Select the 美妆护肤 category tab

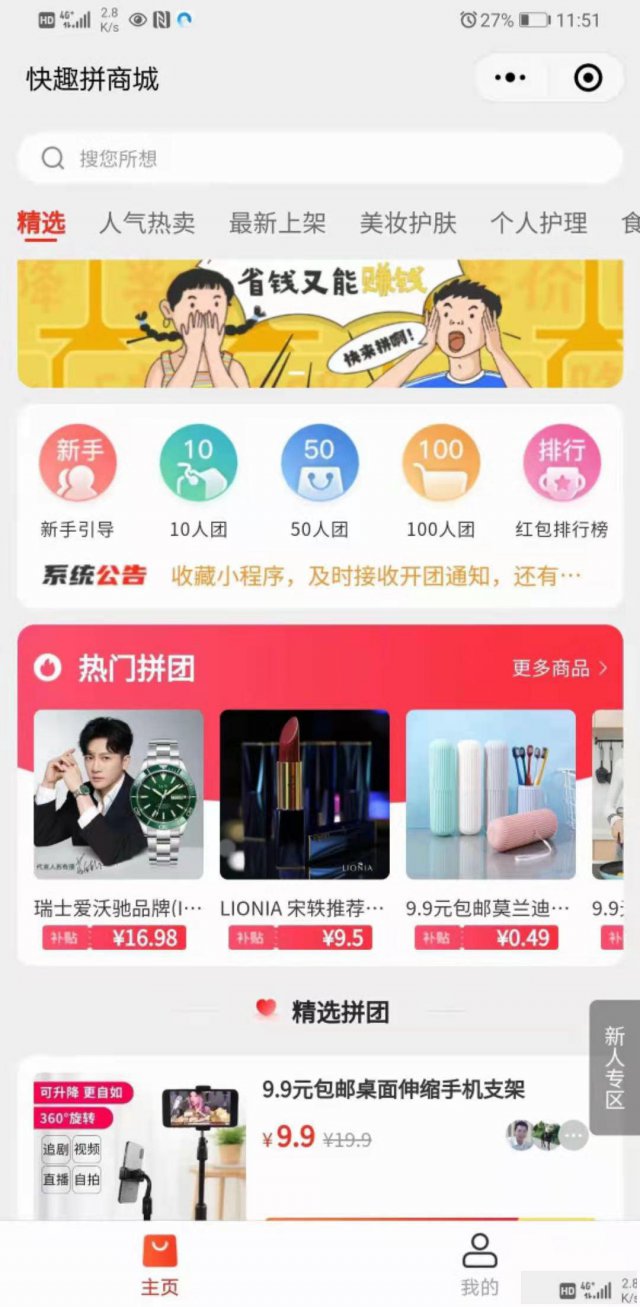(408, 223)
